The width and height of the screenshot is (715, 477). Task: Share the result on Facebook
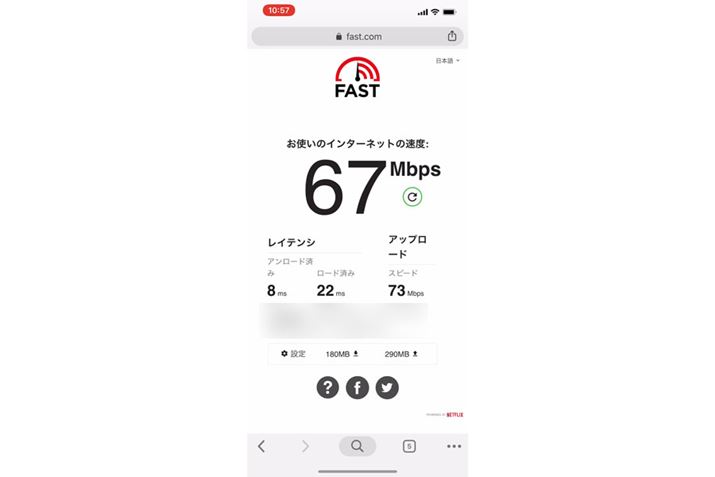[x=357, y=388]
